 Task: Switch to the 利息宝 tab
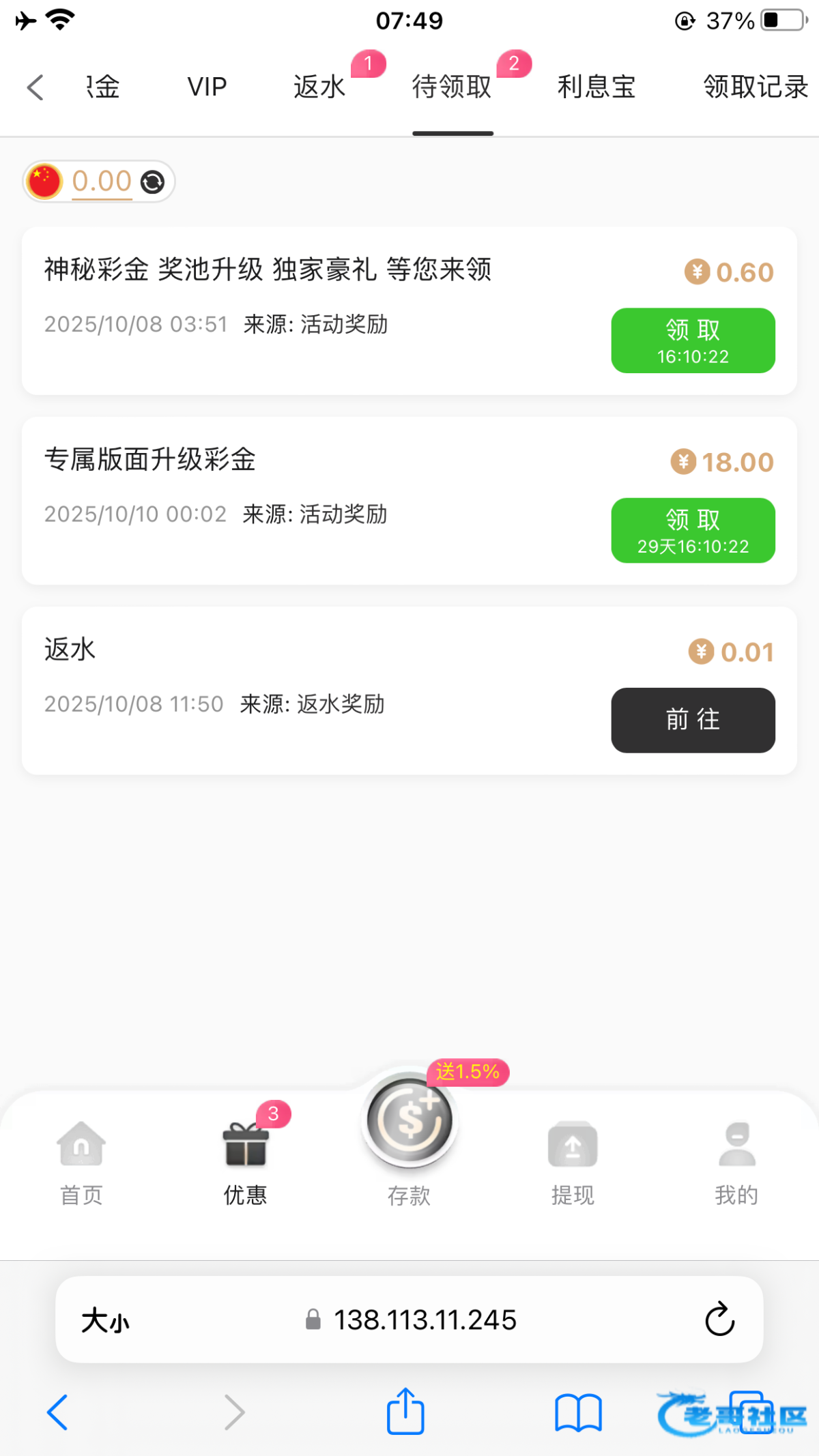[x=597, y=87]
